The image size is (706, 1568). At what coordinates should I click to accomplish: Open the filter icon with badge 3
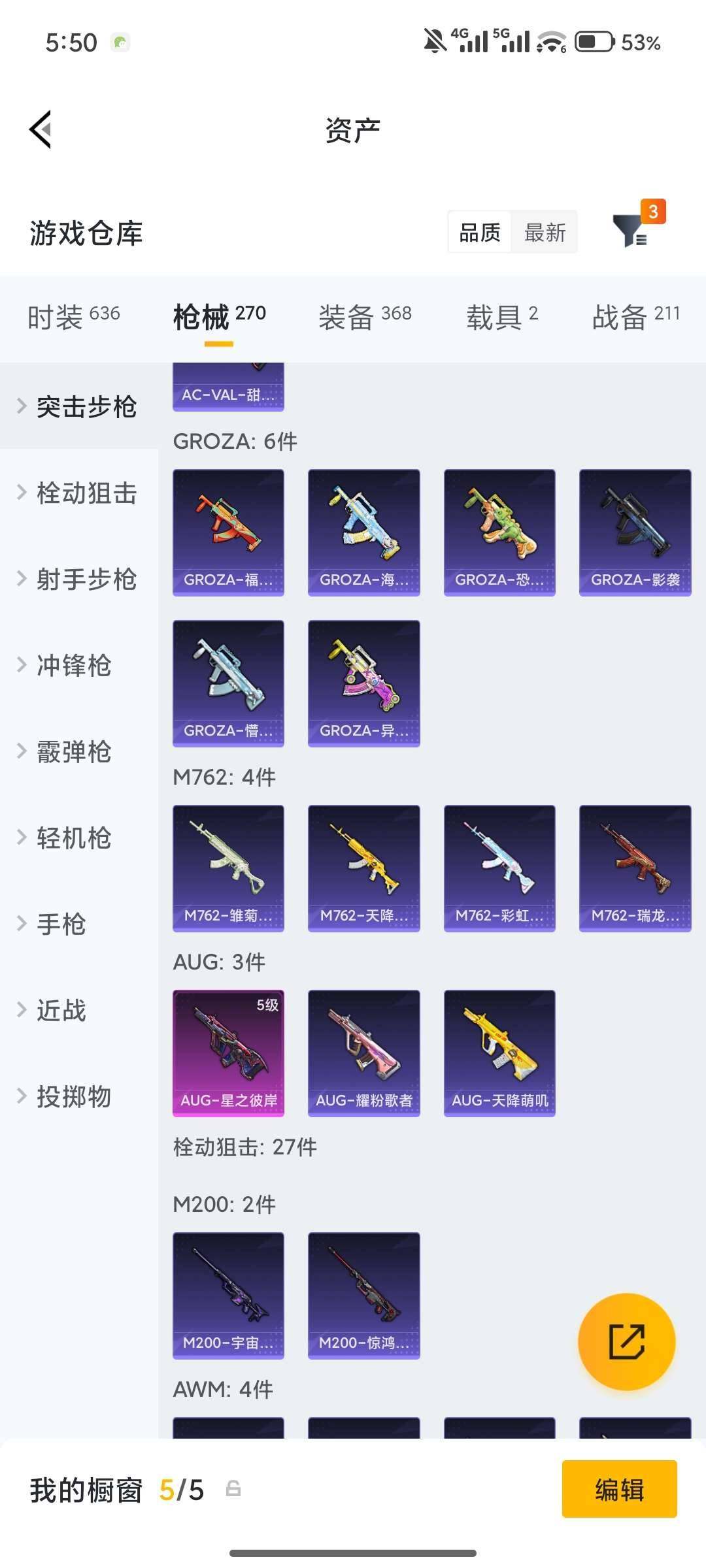click(x=631, y=230)
